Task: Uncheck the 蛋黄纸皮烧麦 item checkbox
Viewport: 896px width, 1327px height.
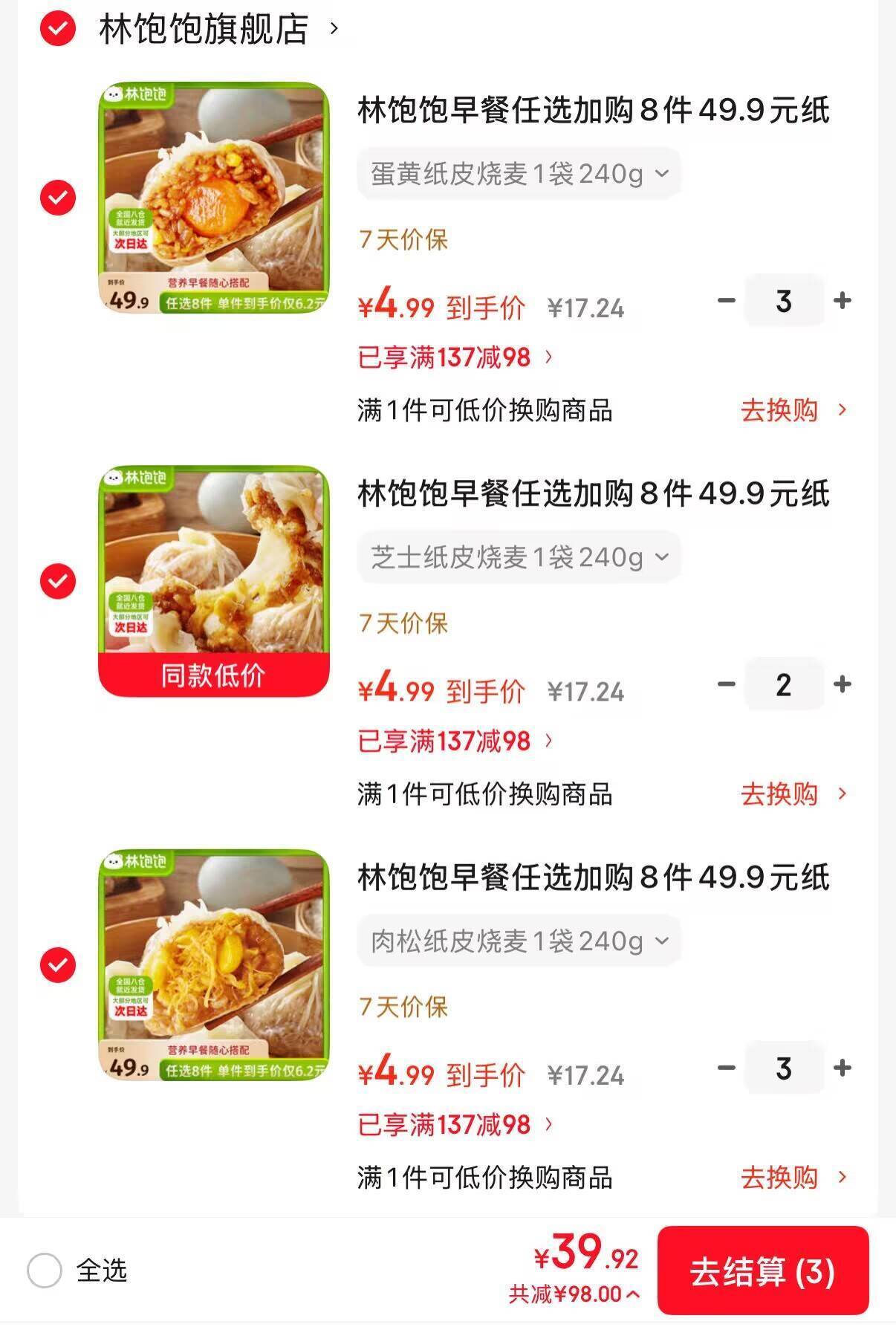Action: (58, 198)
